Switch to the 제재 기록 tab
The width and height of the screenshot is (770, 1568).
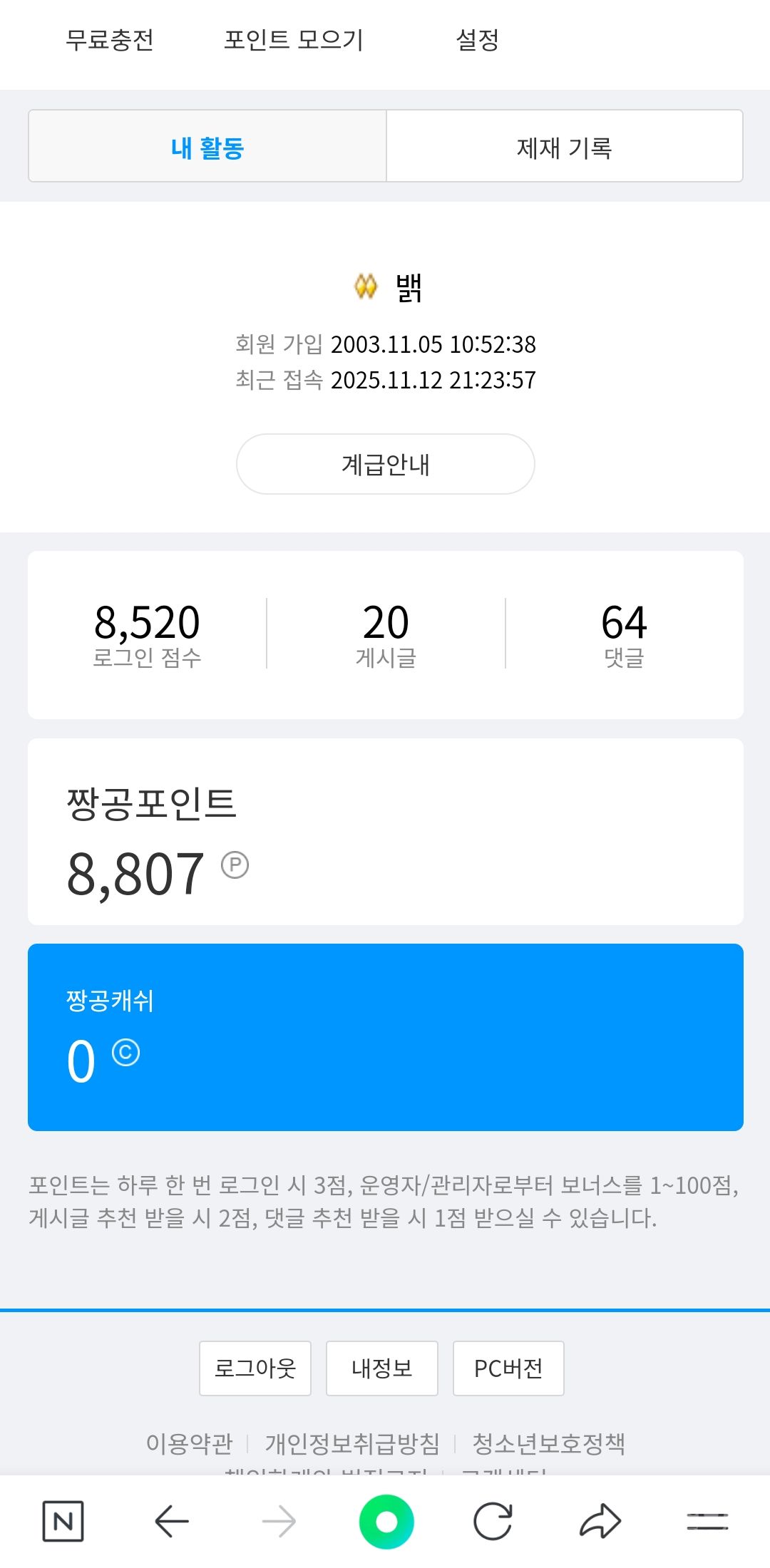tap(564, 147)
